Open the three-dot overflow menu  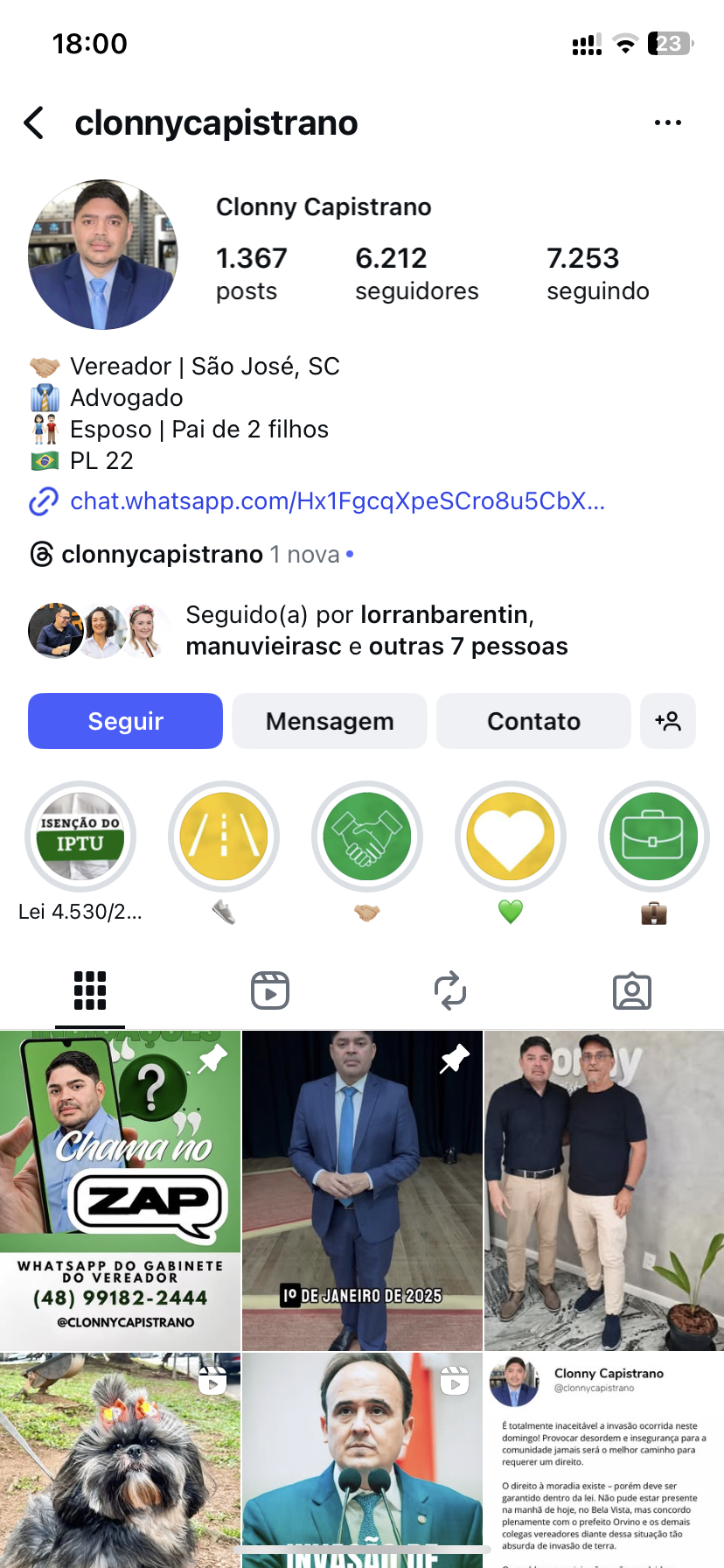click(x=667, y=123)
